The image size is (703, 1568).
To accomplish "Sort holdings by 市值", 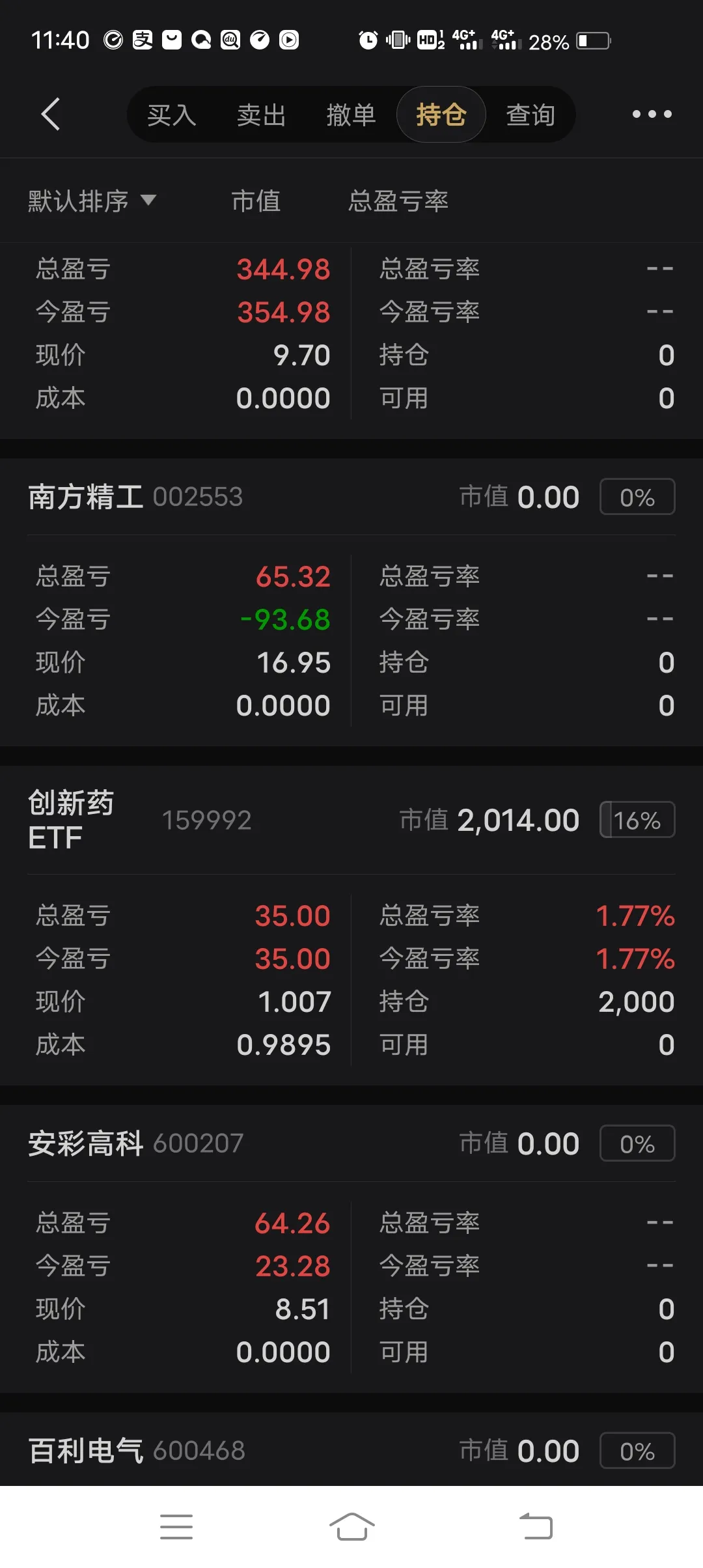I will [x=256, y=201].
